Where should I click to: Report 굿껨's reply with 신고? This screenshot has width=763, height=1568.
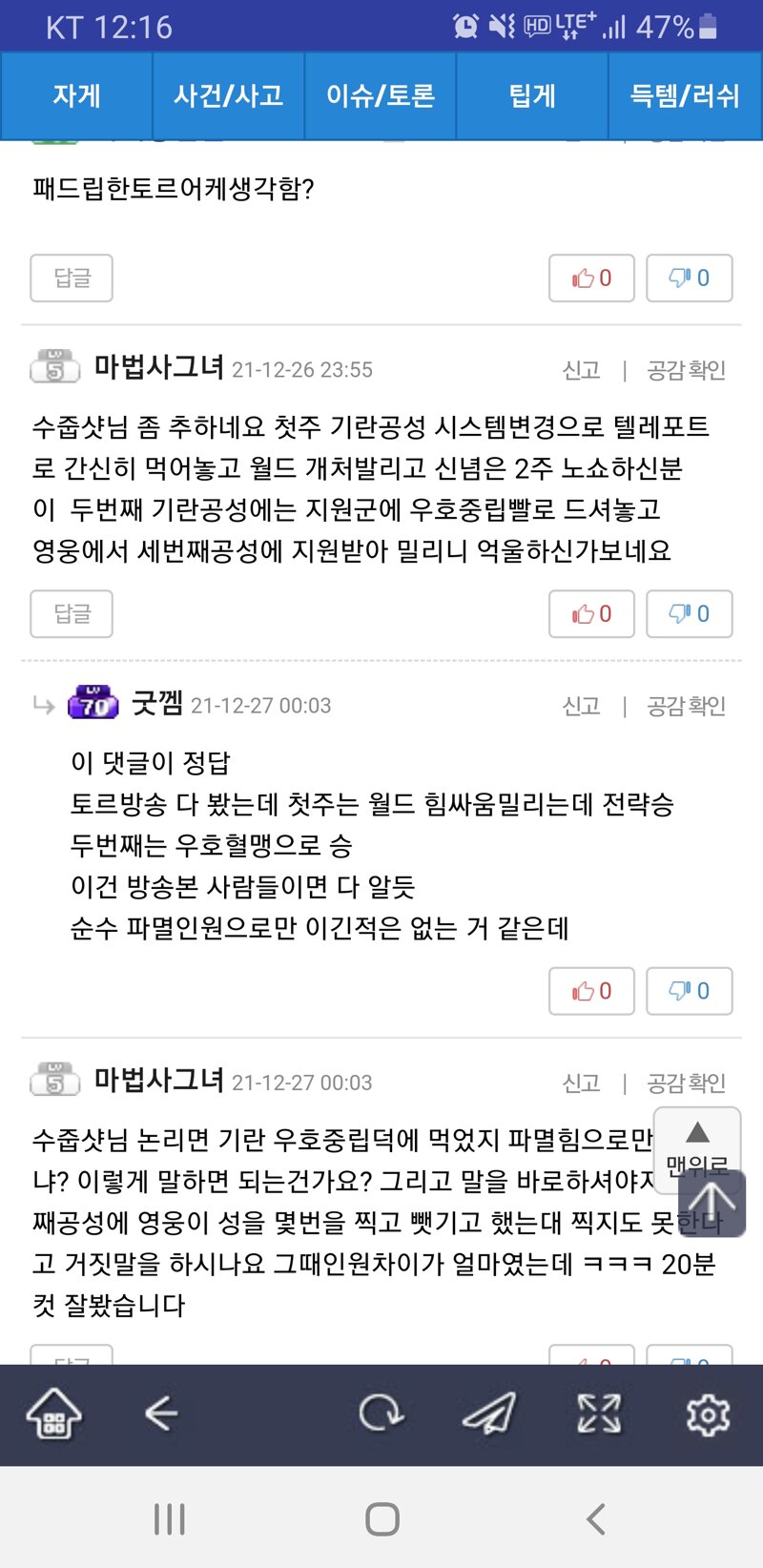581,706
